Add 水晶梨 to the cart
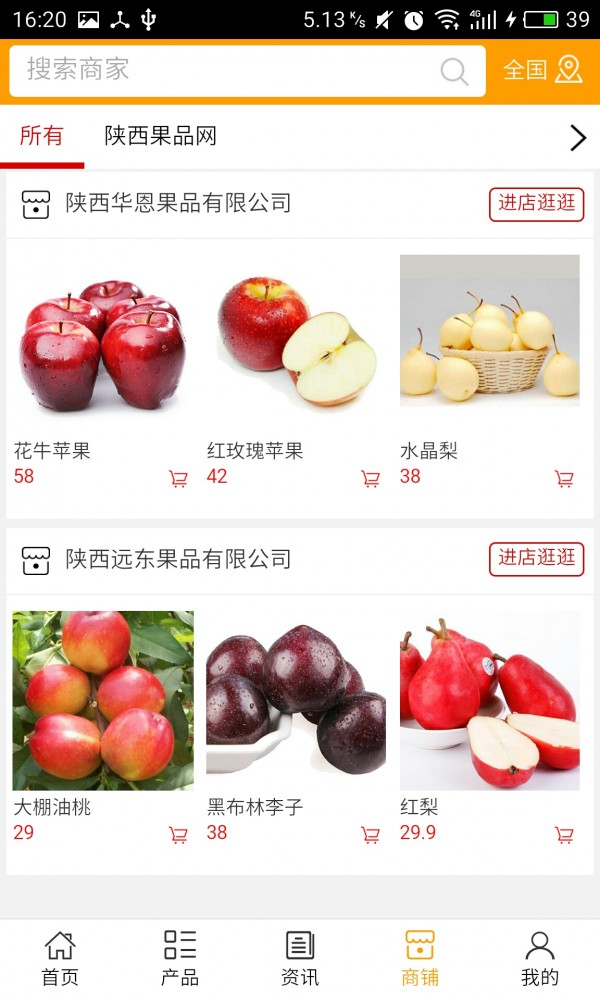Image resolution: width=600 pixels, height=1000 pixels. 564,479
